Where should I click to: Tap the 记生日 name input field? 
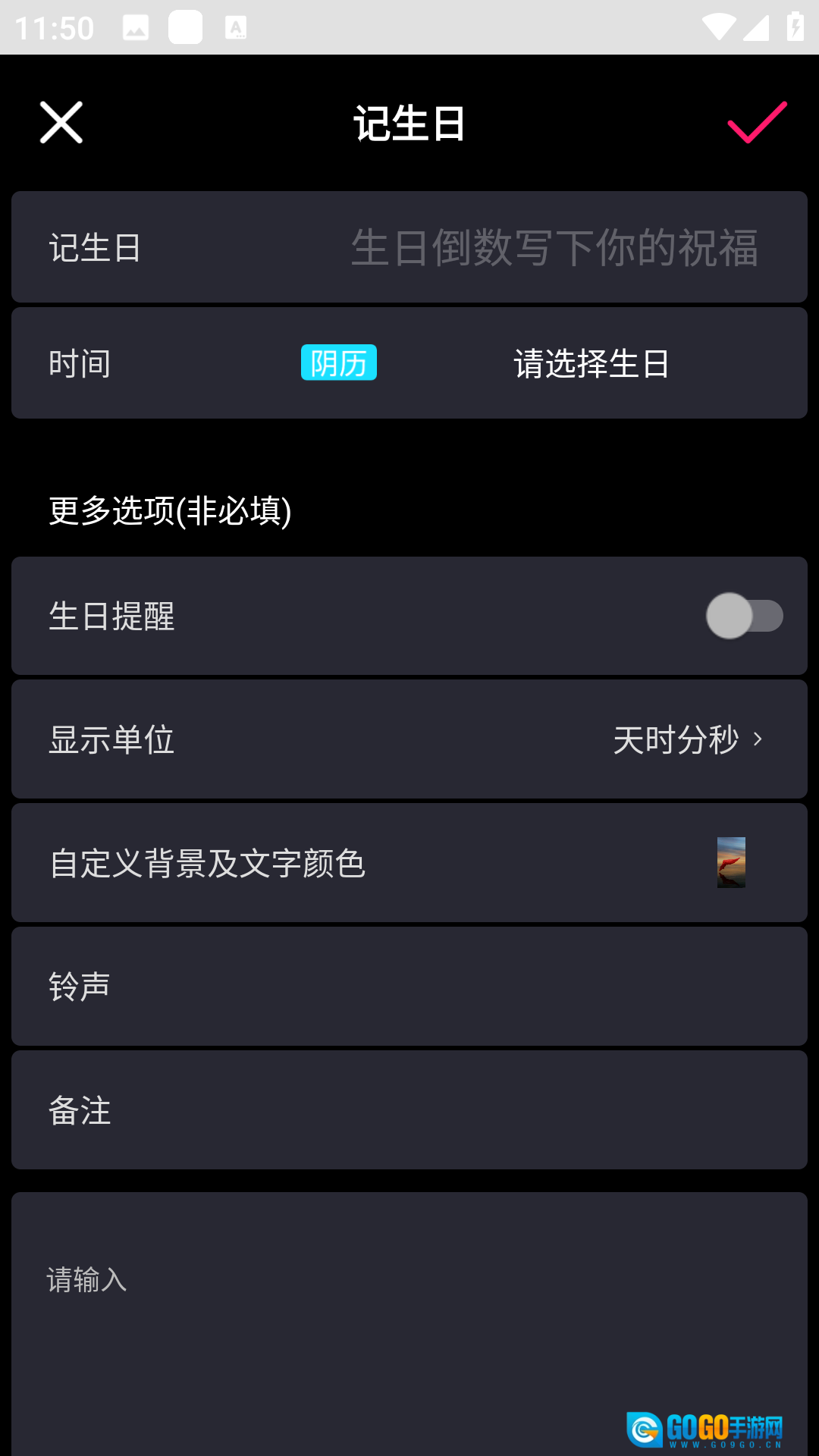coord(554,247)
